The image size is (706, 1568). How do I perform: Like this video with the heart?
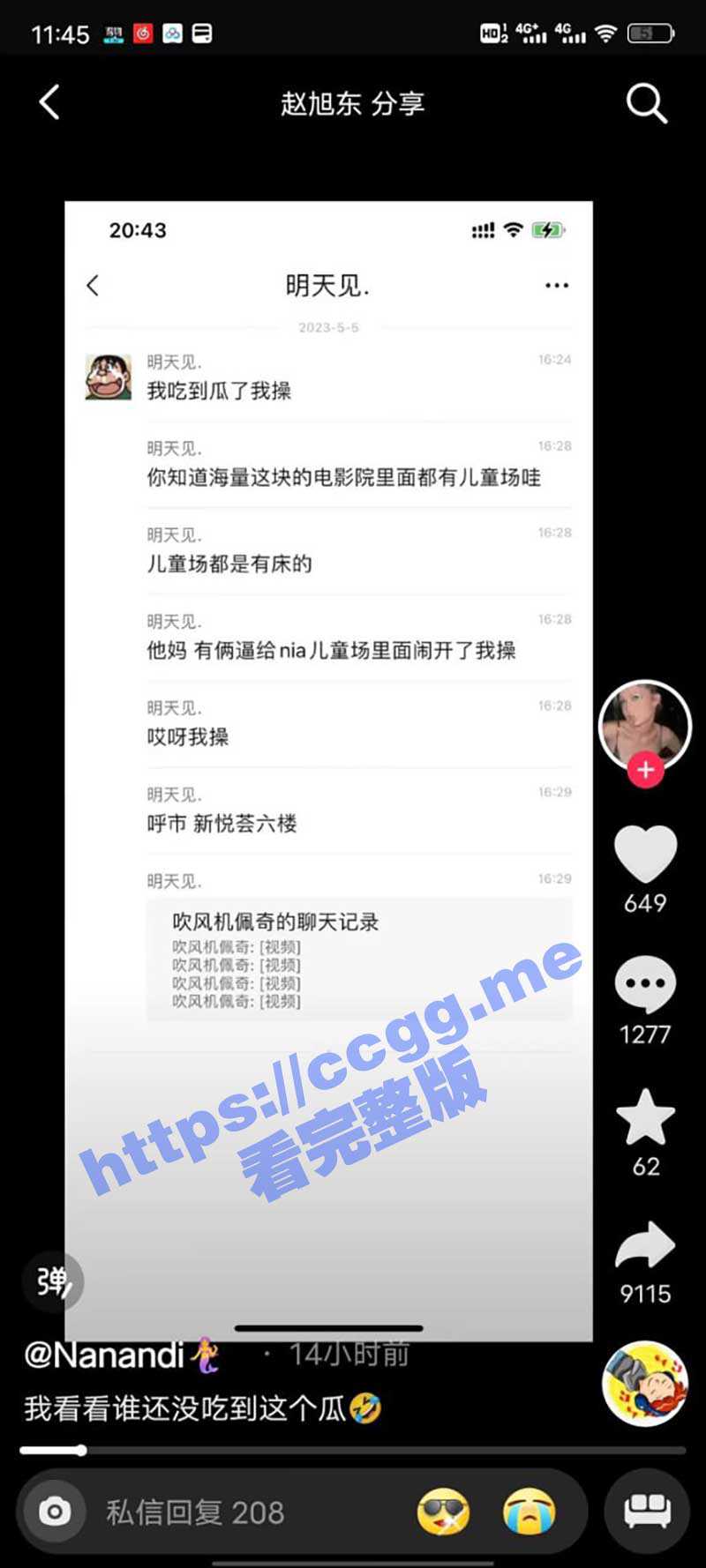tap(645, 854)
